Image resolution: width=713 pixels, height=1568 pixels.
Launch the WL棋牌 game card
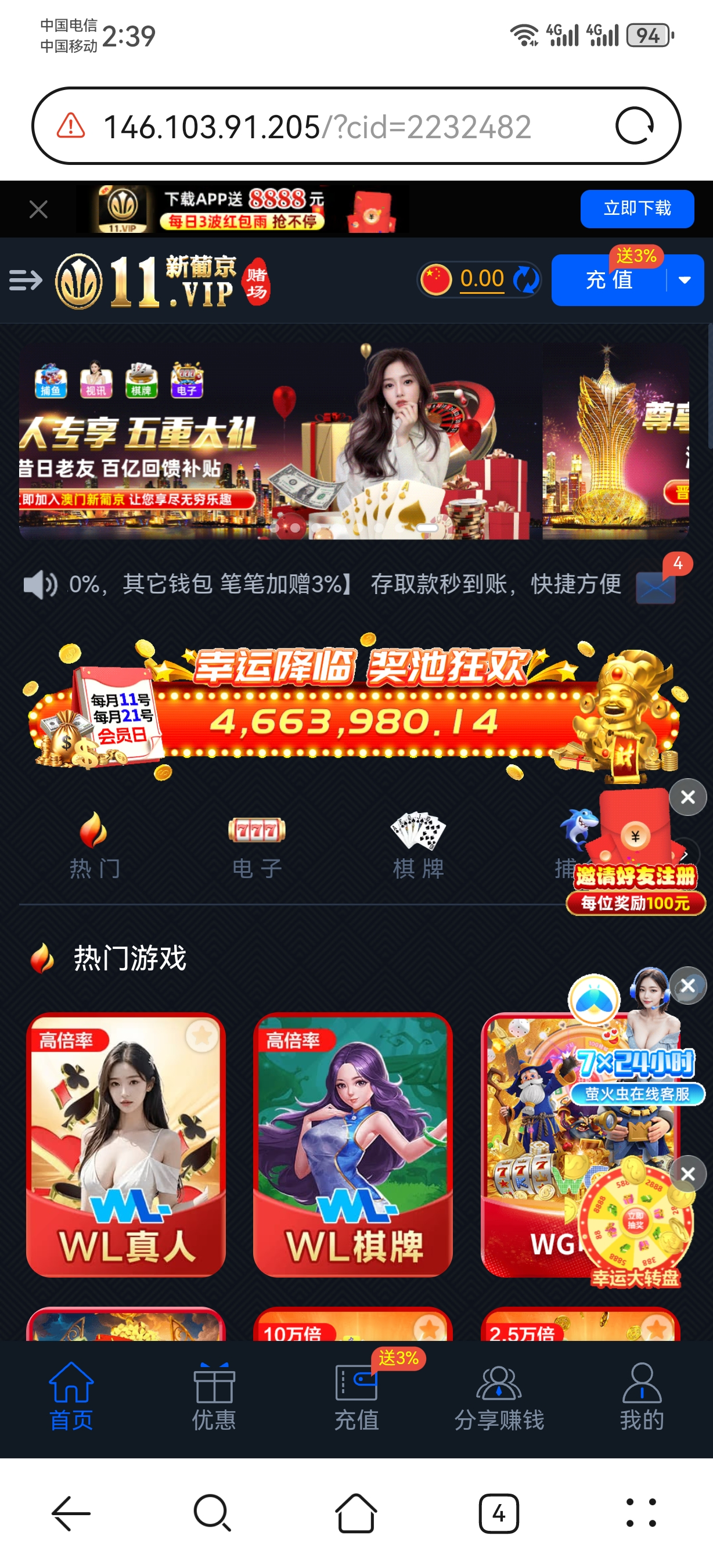(x=353, y=1144)
